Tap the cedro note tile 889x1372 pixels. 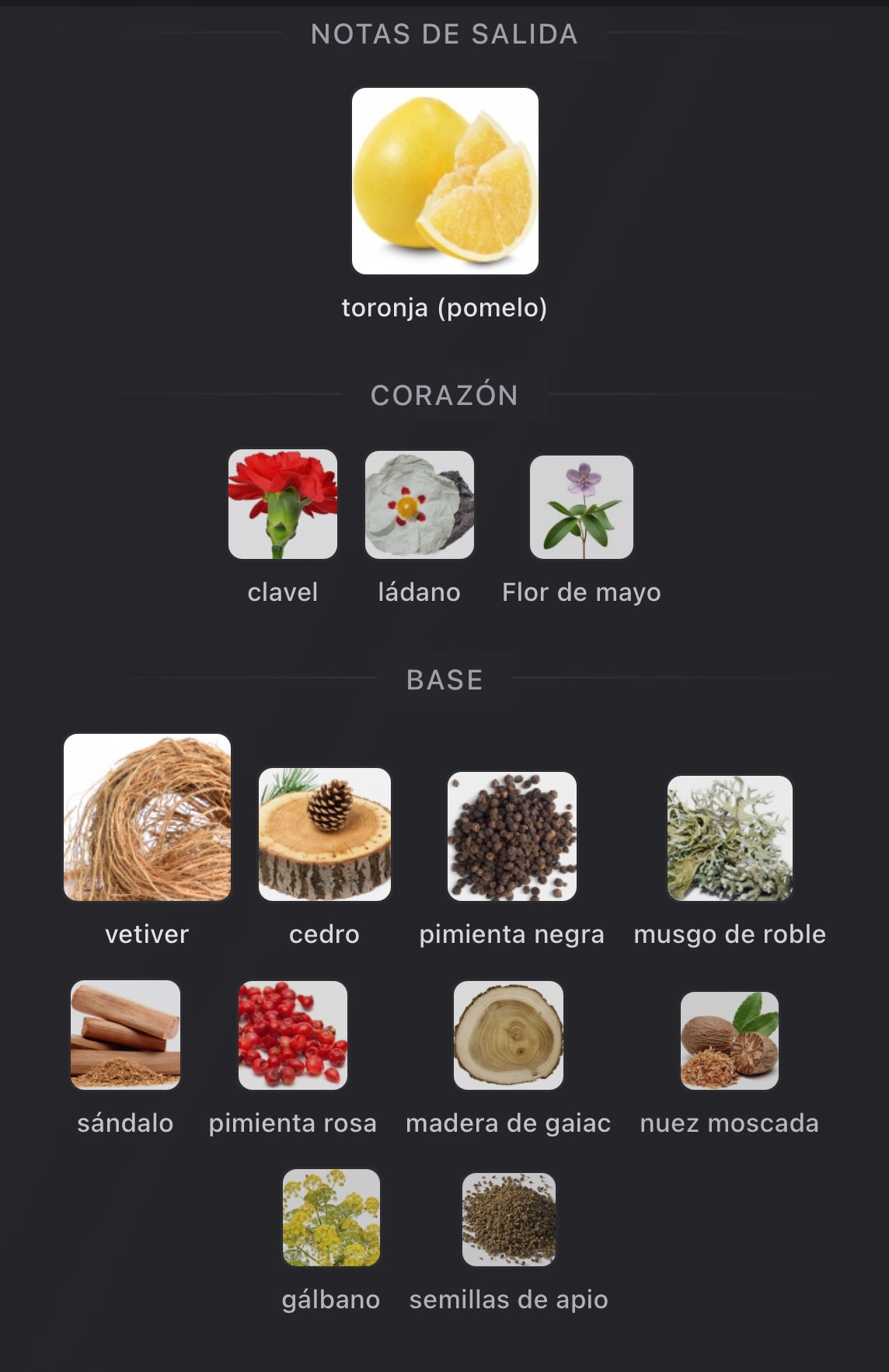coord(325,834)
